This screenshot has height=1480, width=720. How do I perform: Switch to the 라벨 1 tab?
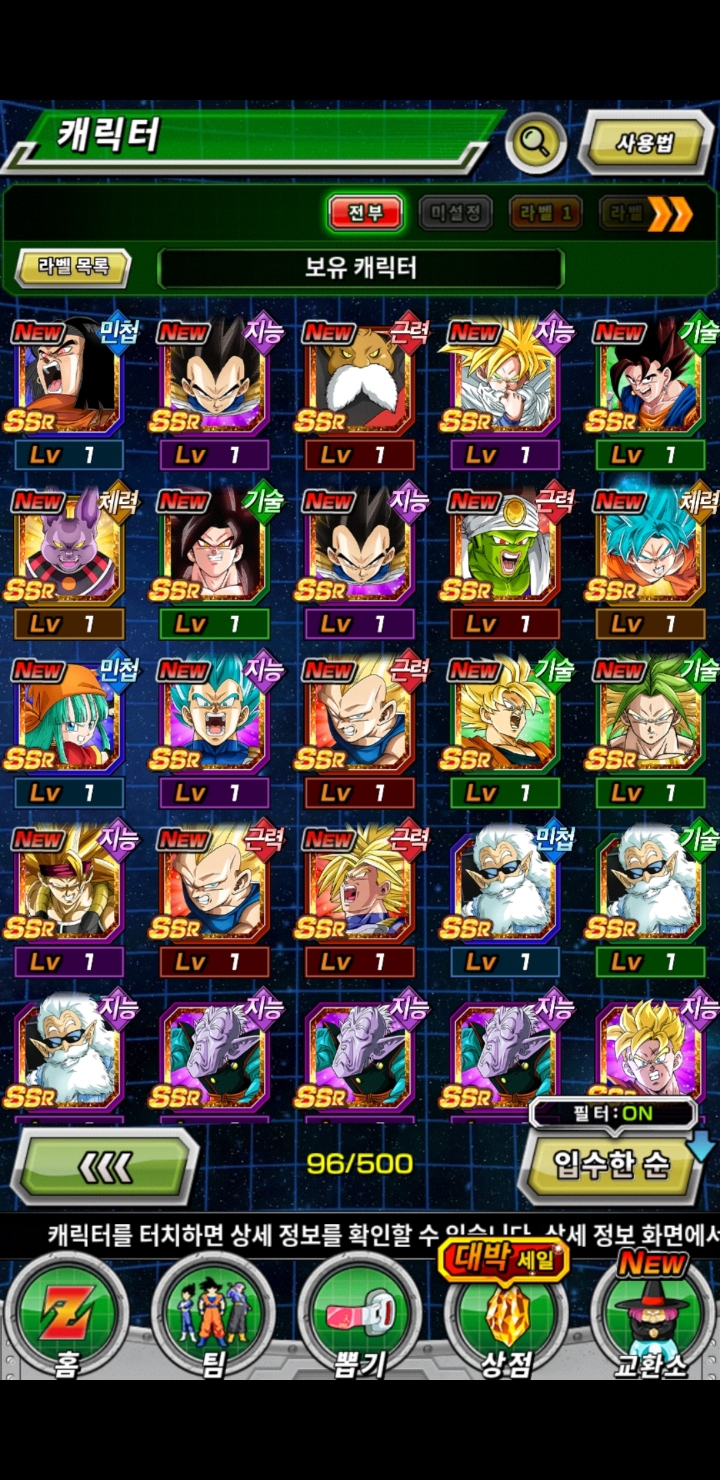[x=546, y=212]
